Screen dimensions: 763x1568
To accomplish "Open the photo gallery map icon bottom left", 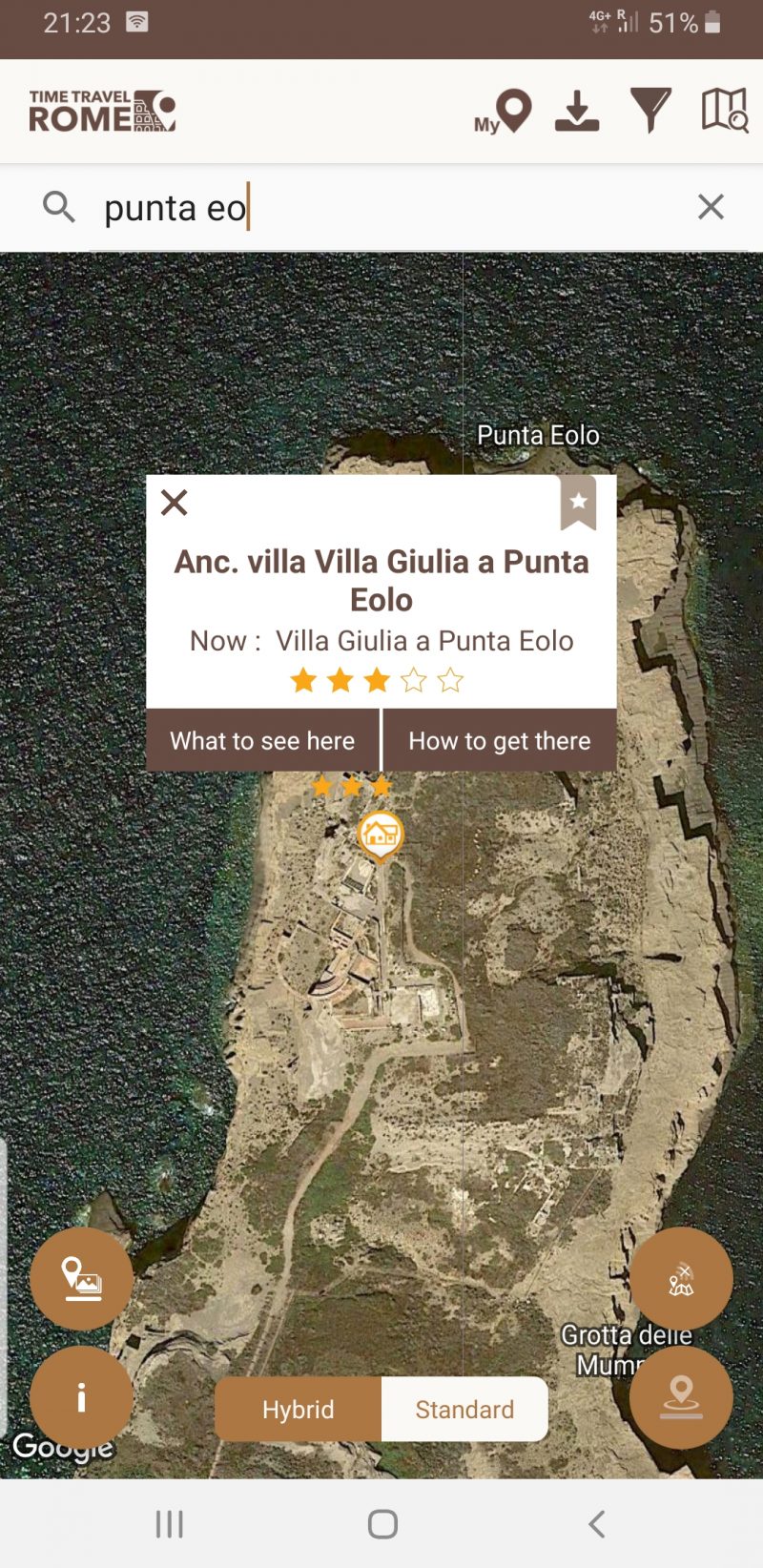I will pyautogui.click(x=81, y=1278).
